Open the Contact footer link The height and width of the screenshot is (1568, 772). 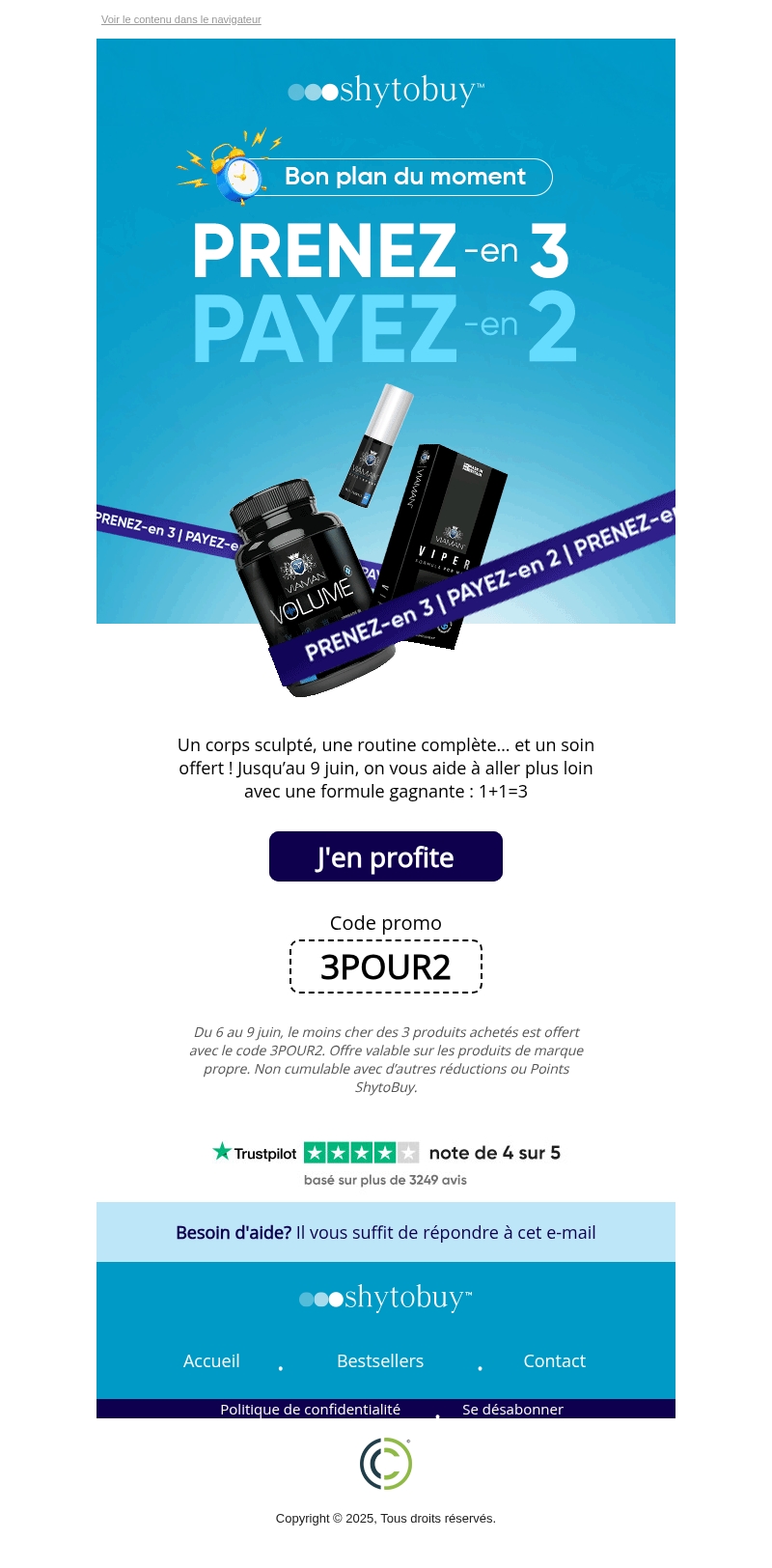pos(554,1360)
